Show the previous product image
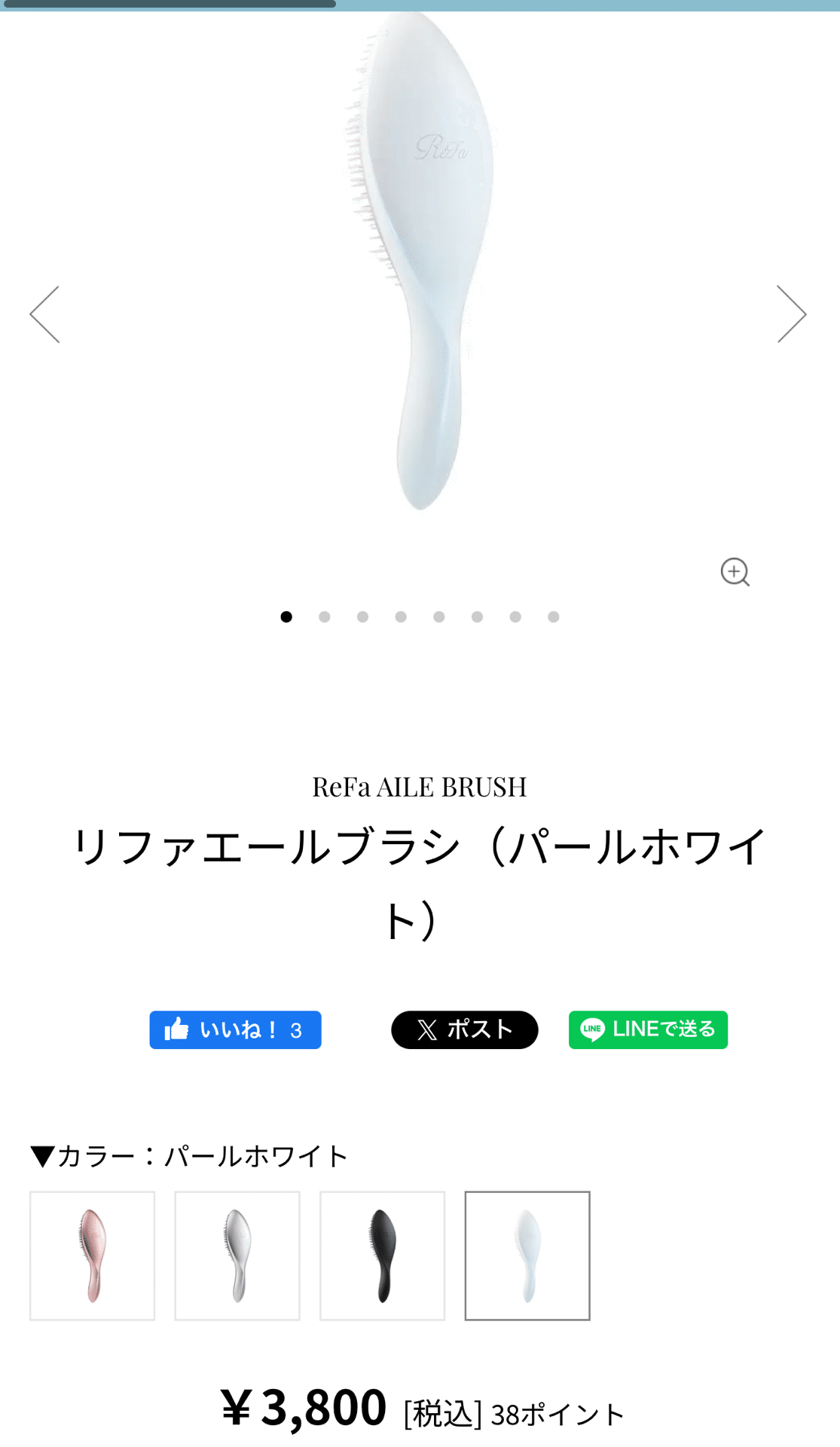 (45, 314)
